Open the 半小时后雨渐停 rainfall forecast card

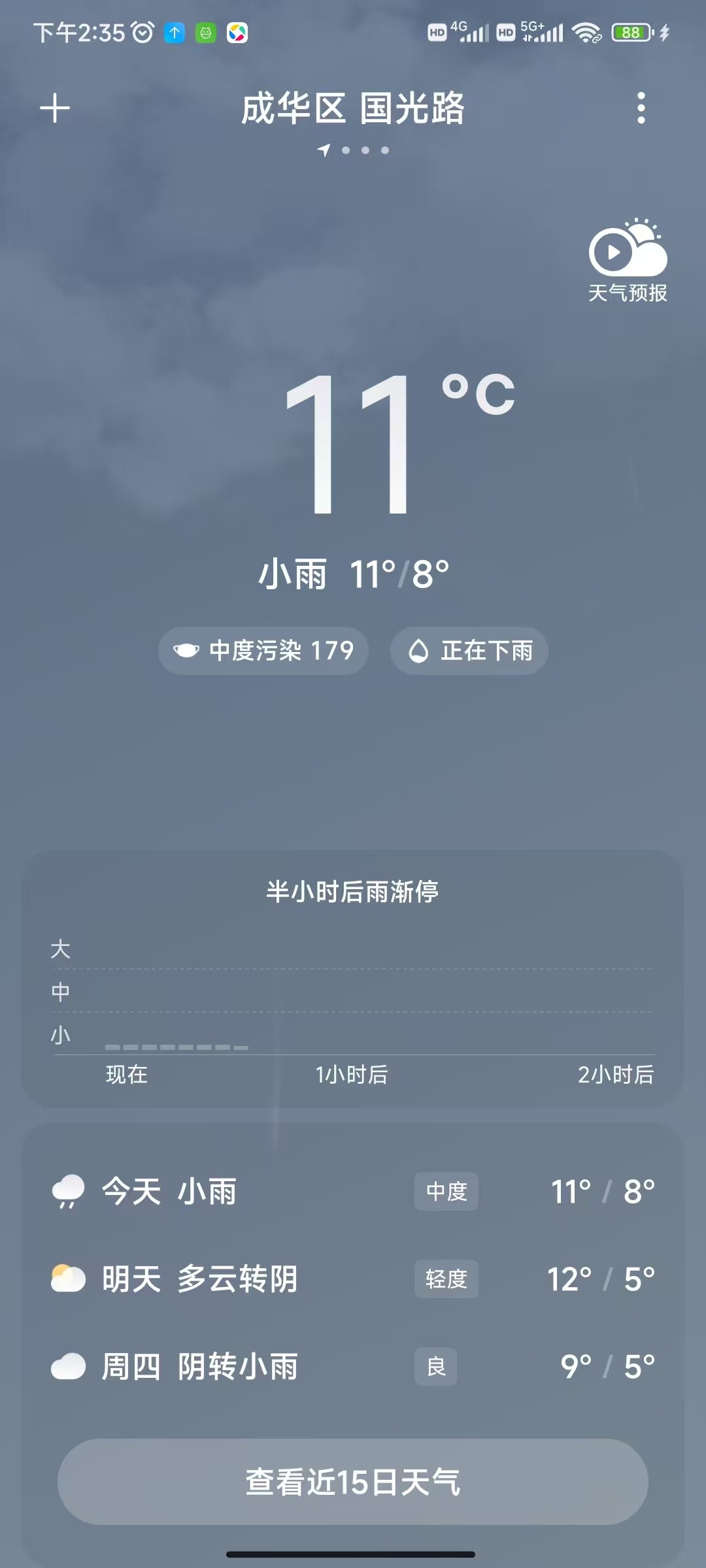point(353,979)
